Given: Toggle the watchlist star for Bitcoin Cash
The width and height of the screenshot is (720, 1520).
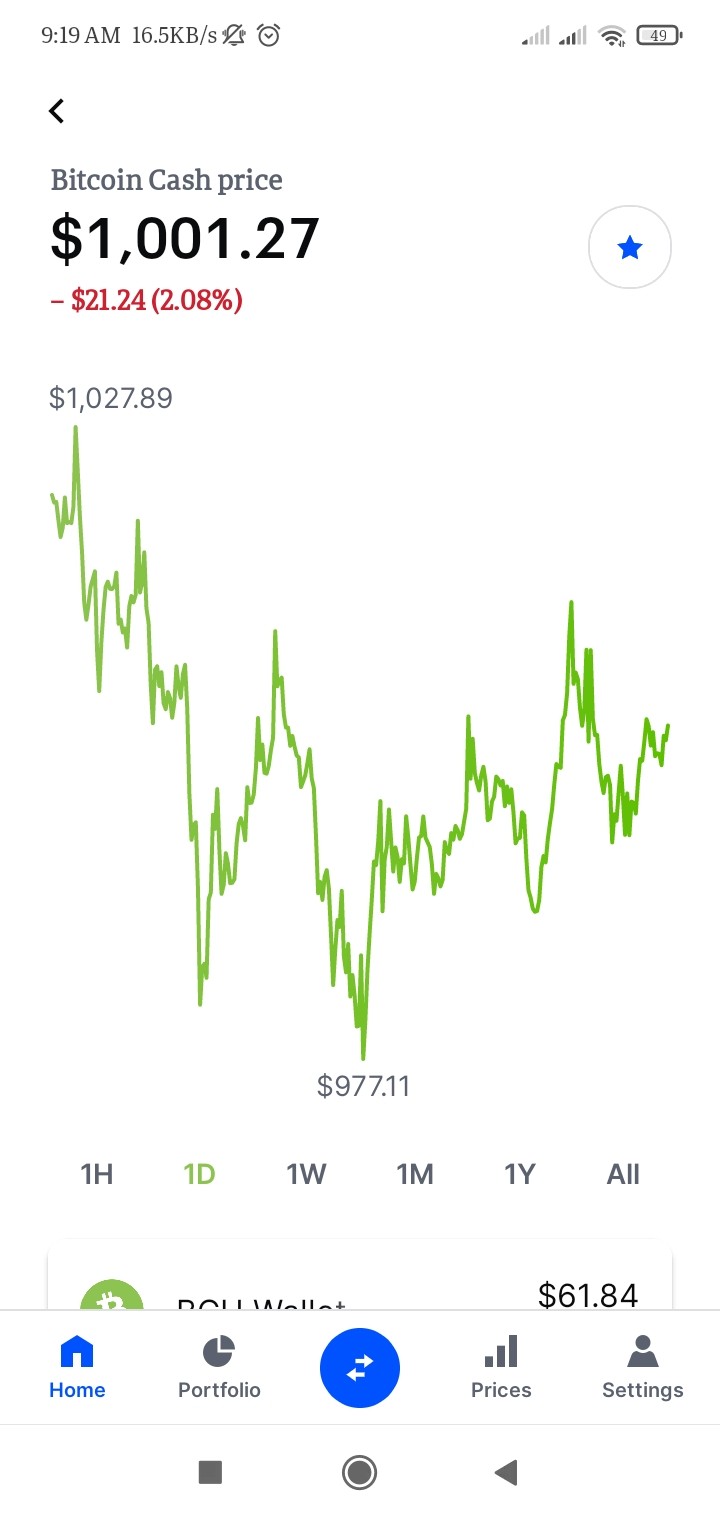Looking at the screenshot, I should point(630,247).
